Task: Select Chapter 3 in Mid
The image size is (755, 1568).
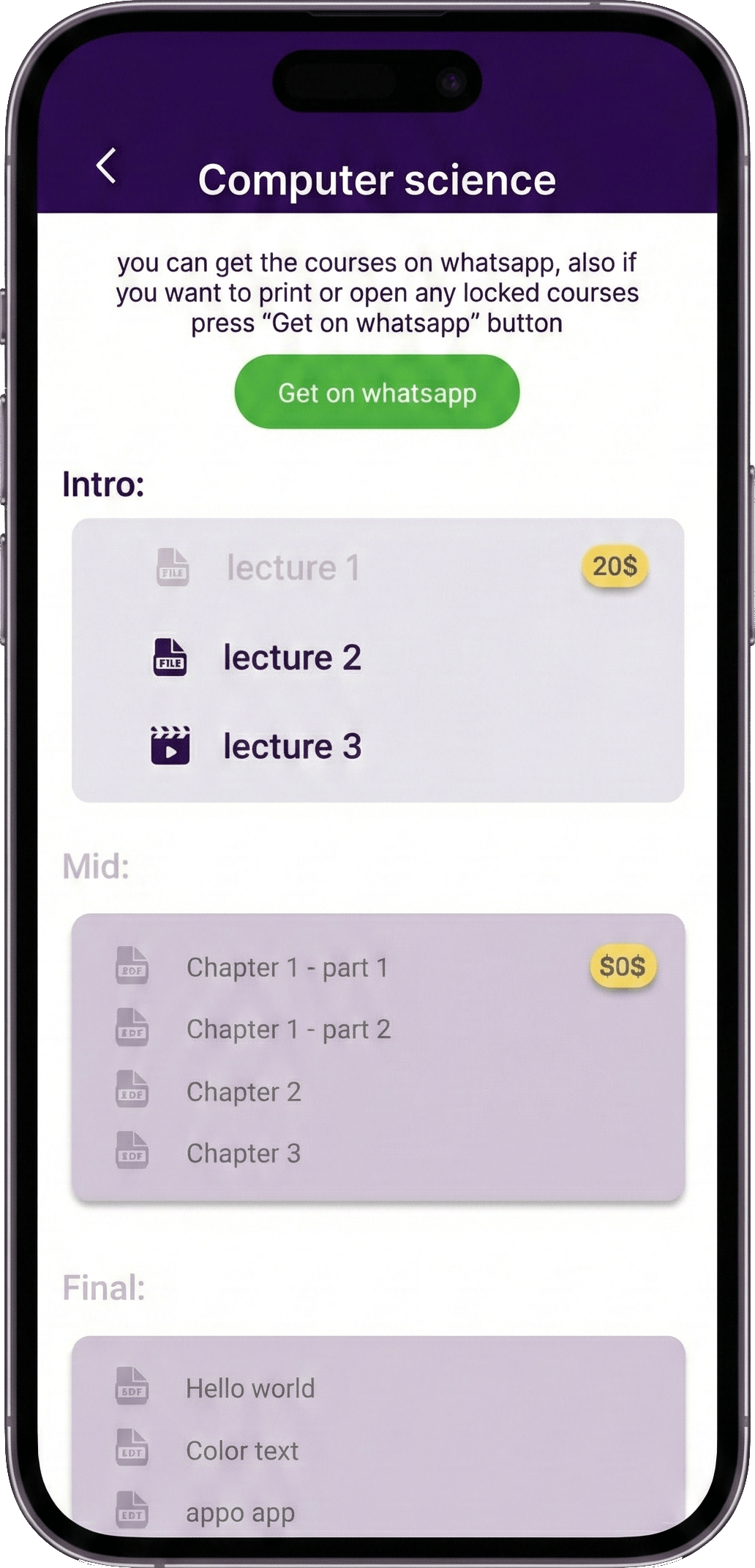Action: tap(244, 1153)
